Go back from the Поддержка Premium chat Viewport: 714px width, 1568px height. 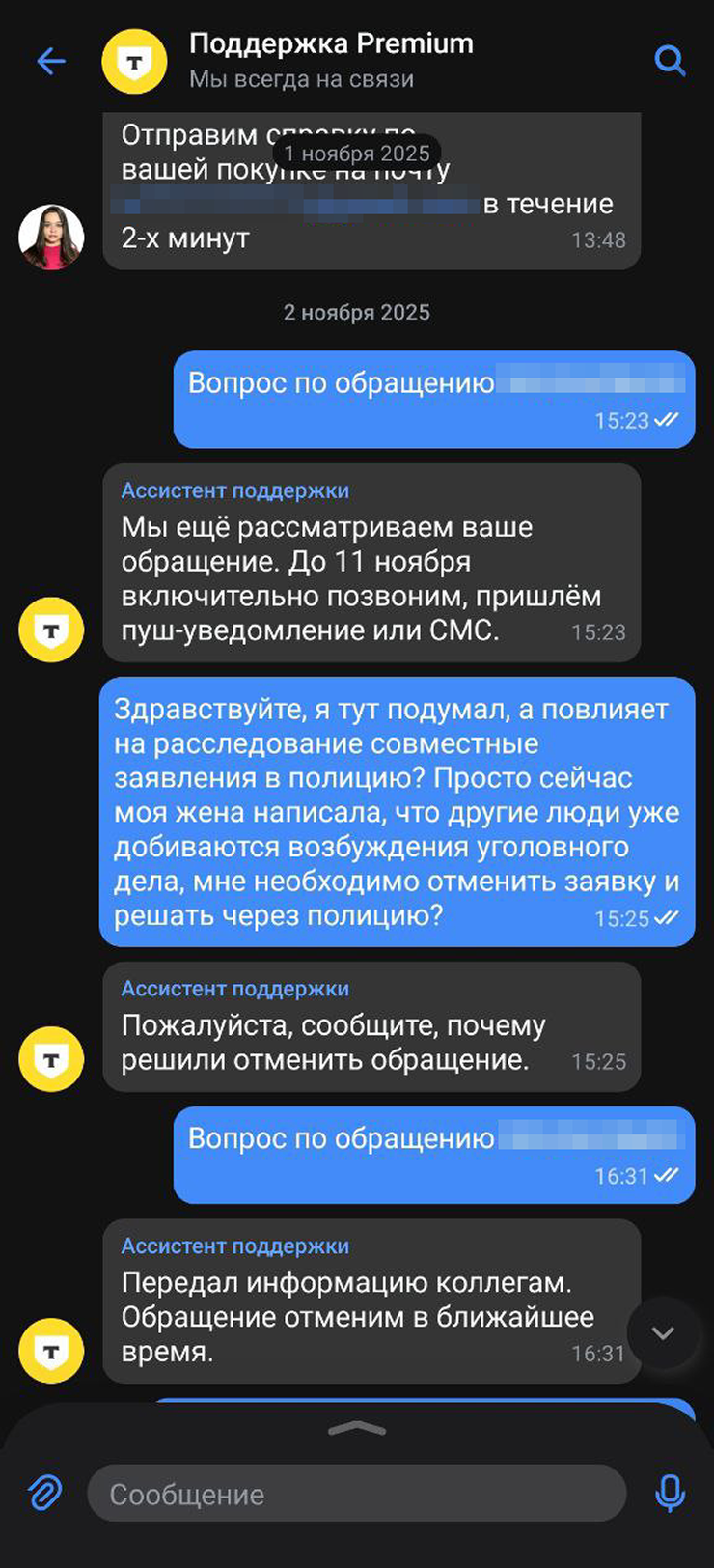pos(51,62)
